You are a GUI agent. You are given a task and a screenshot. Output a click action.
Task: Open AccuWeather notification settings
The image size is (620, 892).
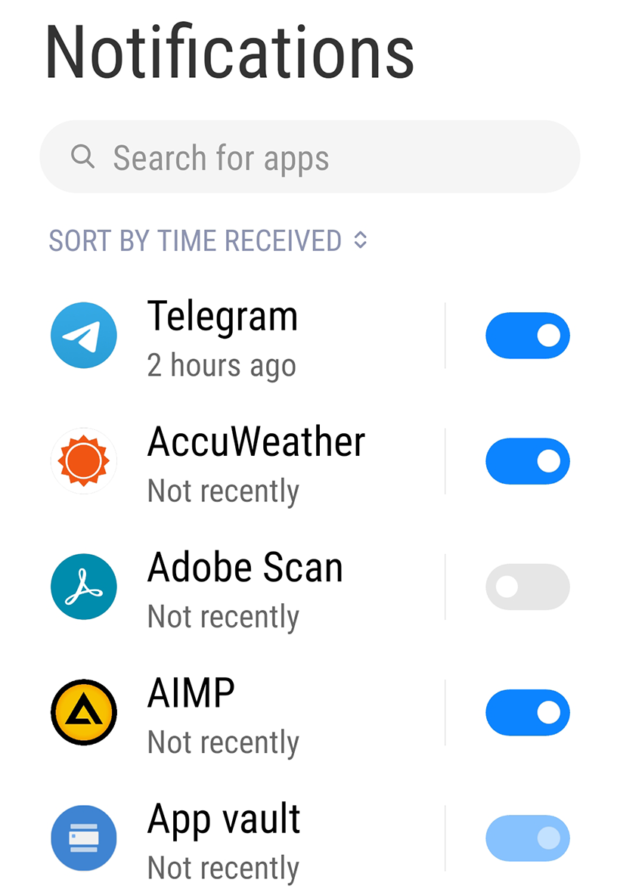tap(256, 463)
